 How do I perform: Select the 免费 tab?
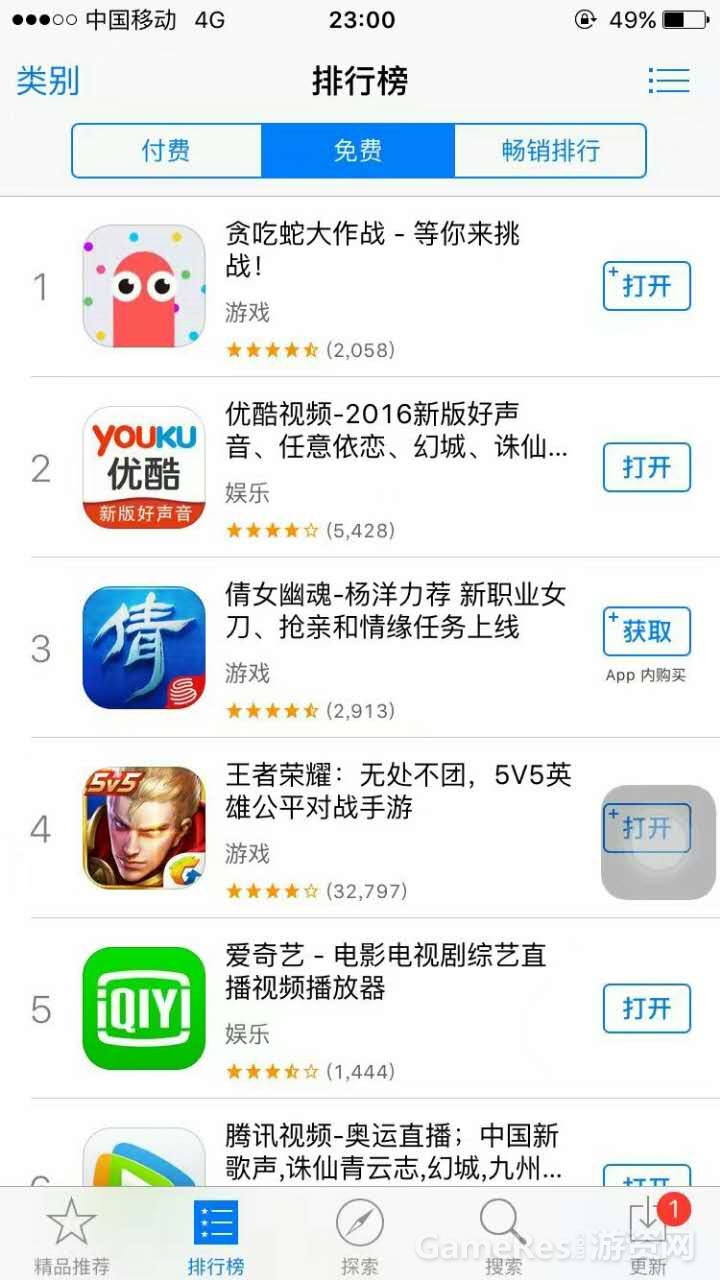[358, 151]
